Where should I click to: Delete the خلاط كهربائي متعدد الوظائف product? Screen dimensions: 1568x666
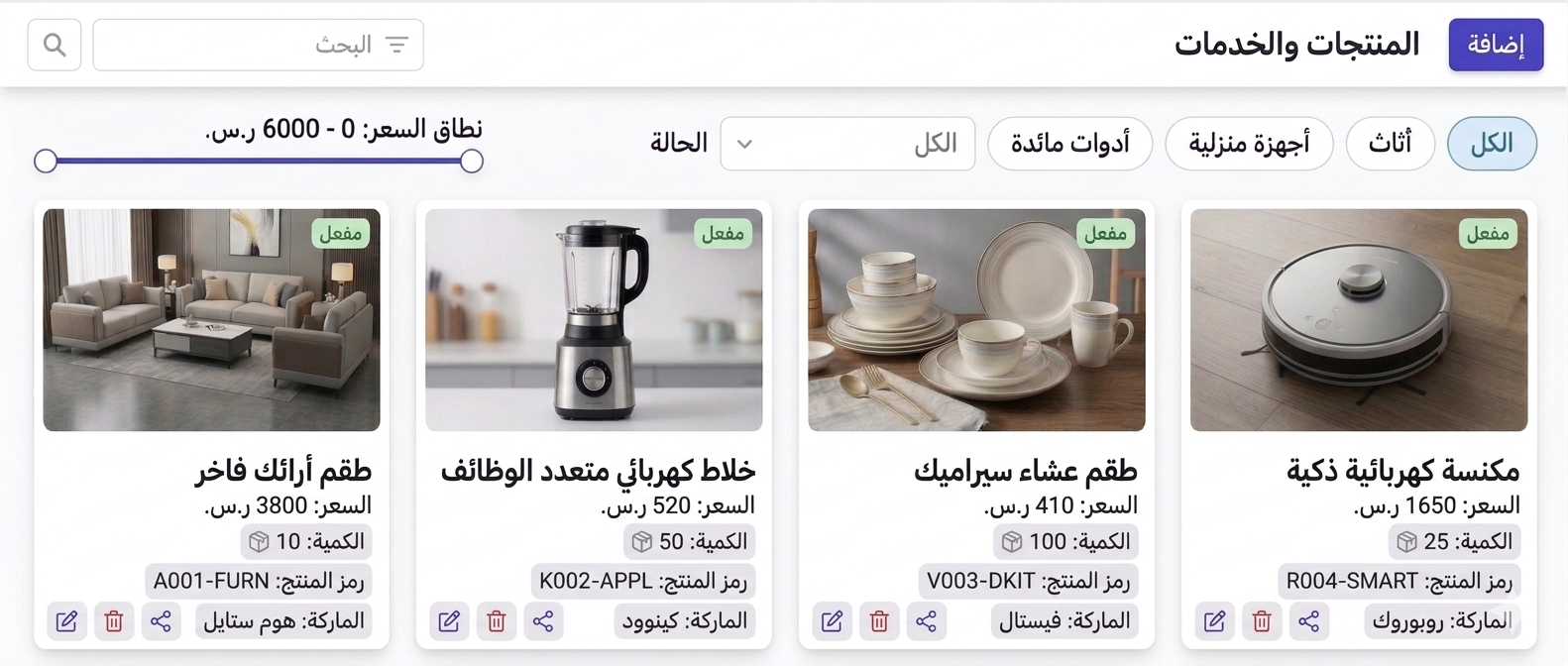click(497, 621)
